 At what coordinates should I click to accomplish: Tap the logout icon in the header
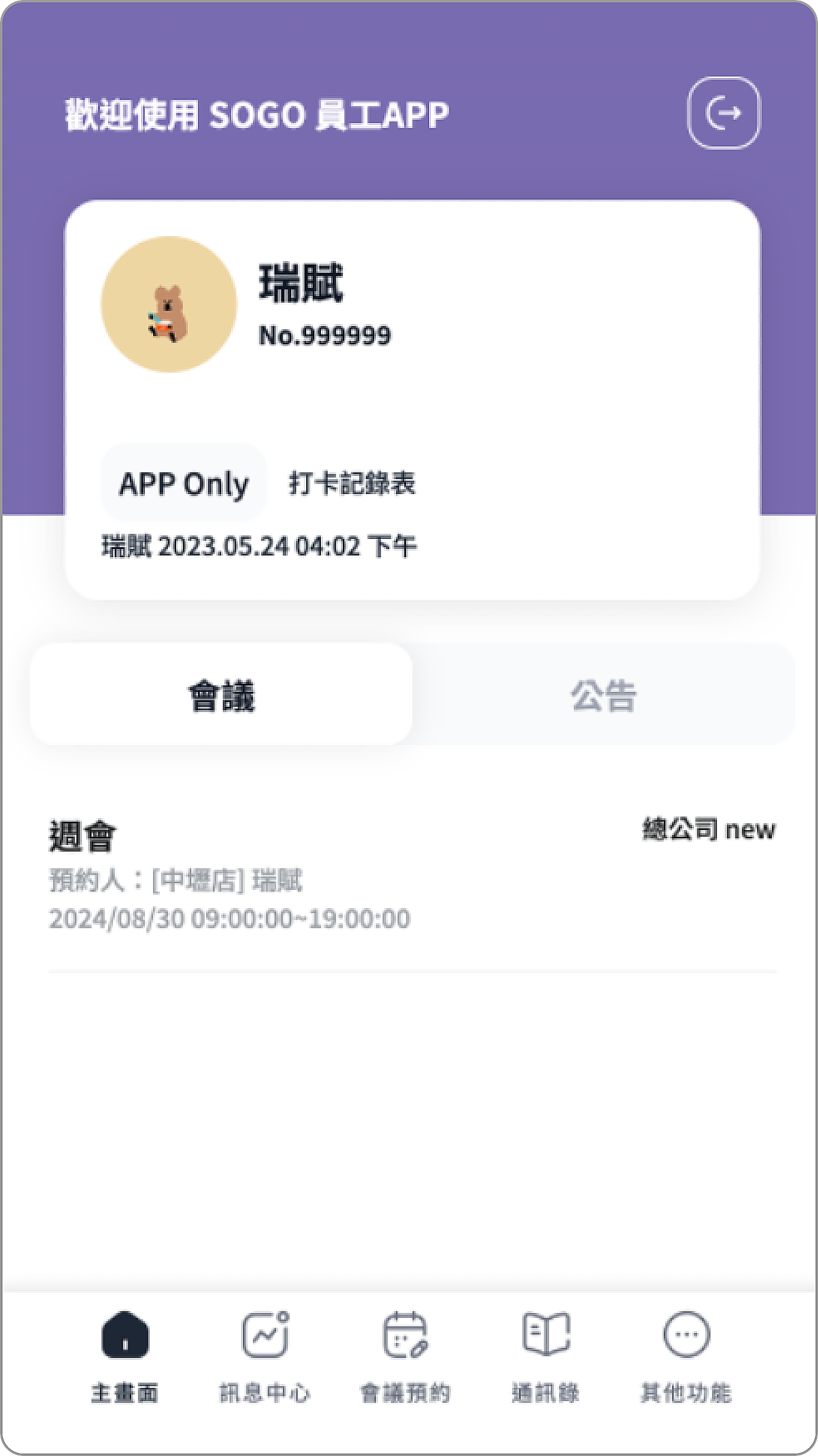tap(723, 112)
